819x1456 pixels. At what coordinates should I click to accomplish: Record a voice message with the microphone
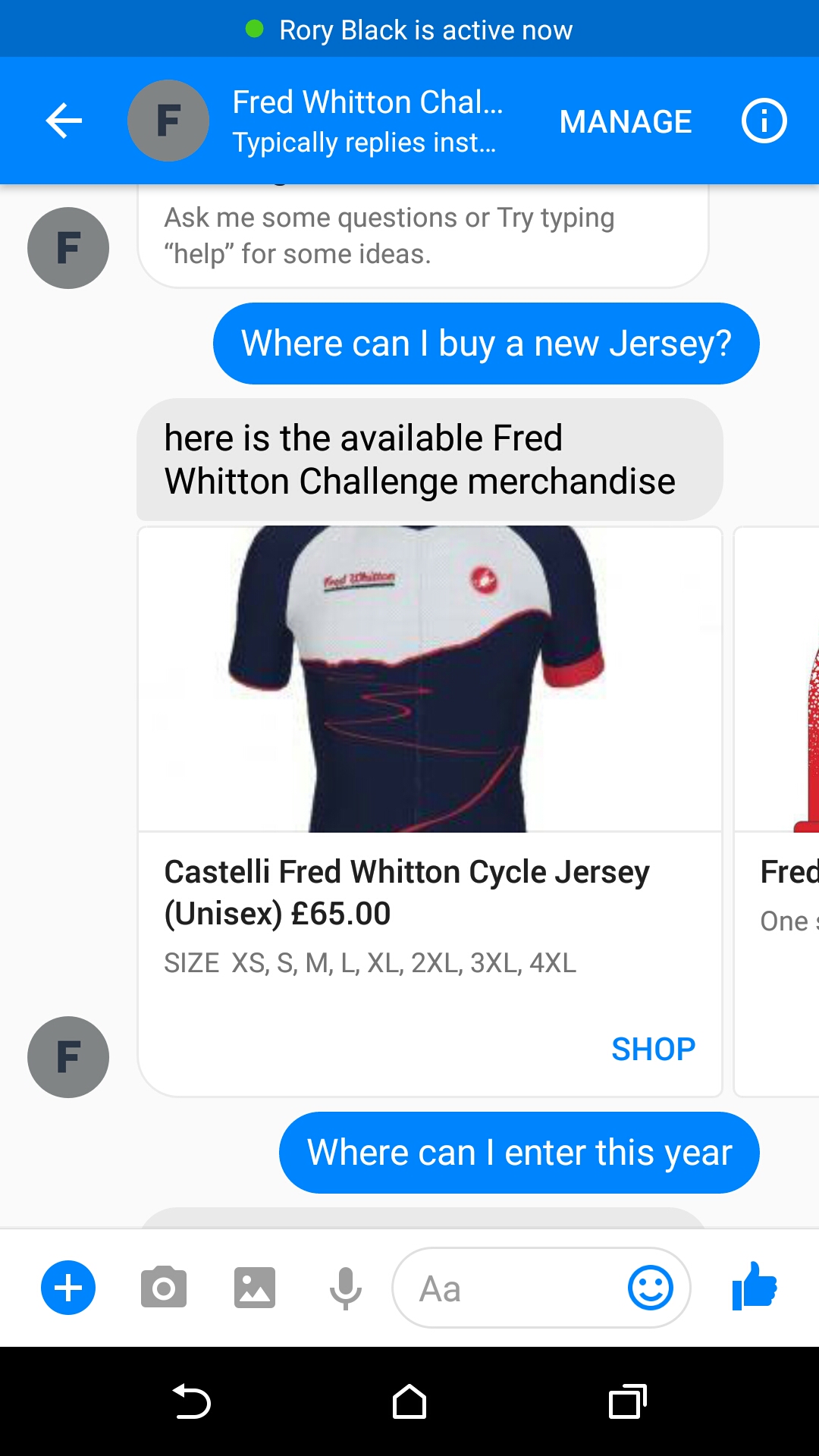(x=345, y=1288)
